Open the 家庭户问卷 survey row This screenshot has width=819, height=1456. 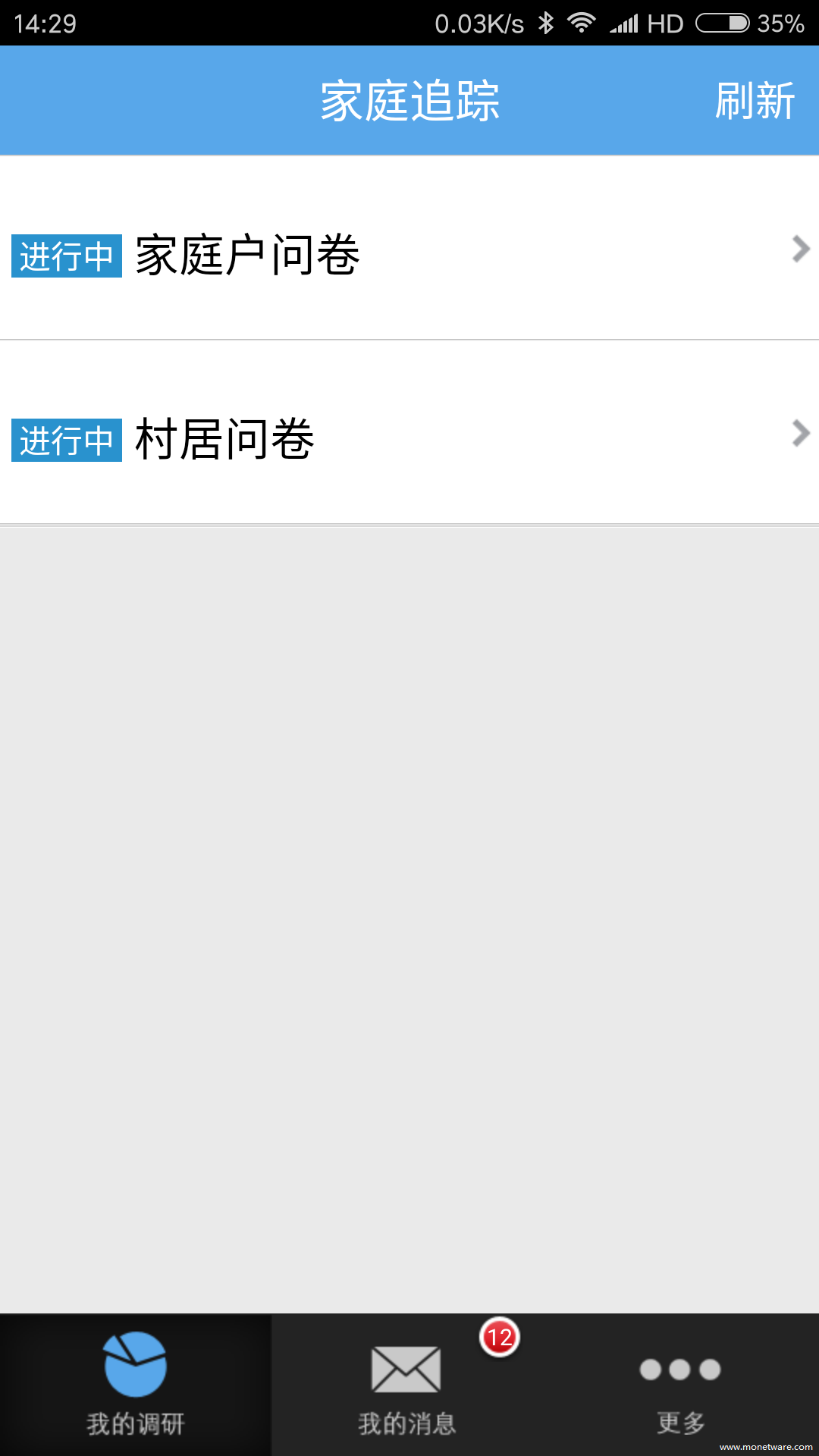[409, 249]
